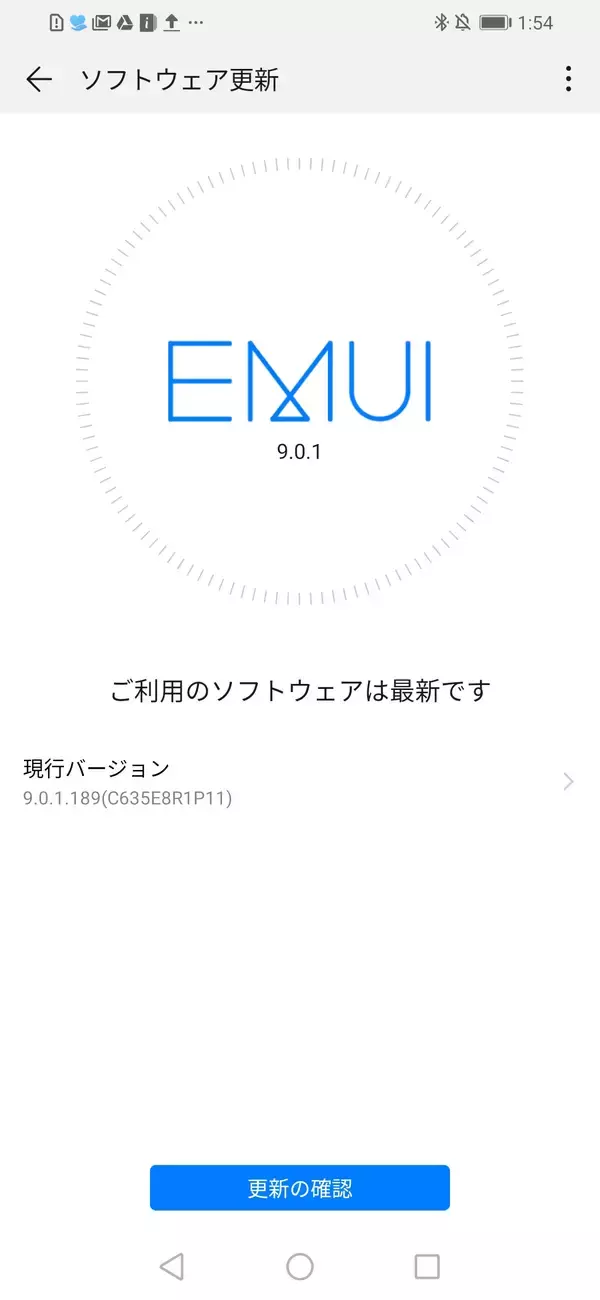The width and height of the screenshot is (600, 1300).
Task: Open the 現行バージョン details row
Action: point(300,782)
